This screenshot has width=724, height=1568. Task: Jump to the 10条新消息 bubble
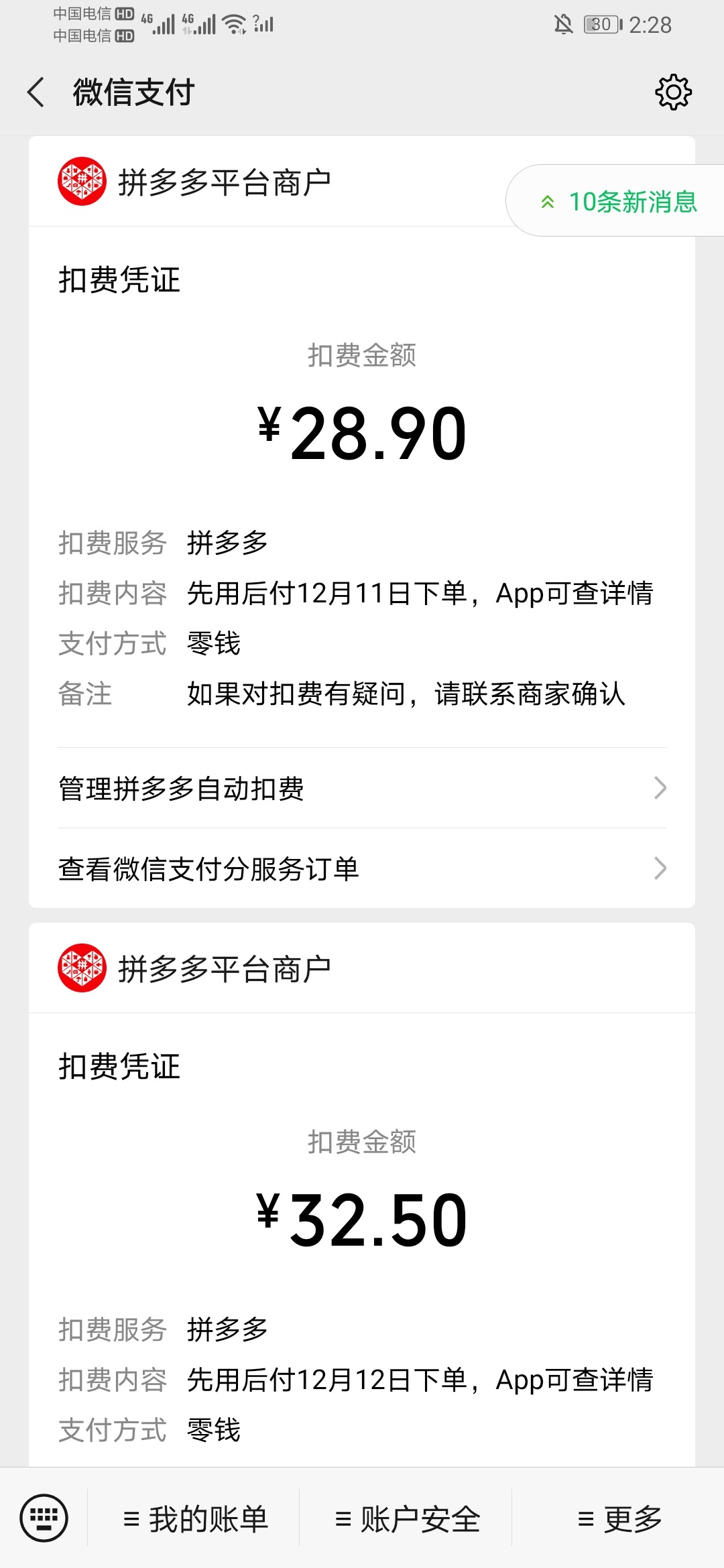coord(615,200)
